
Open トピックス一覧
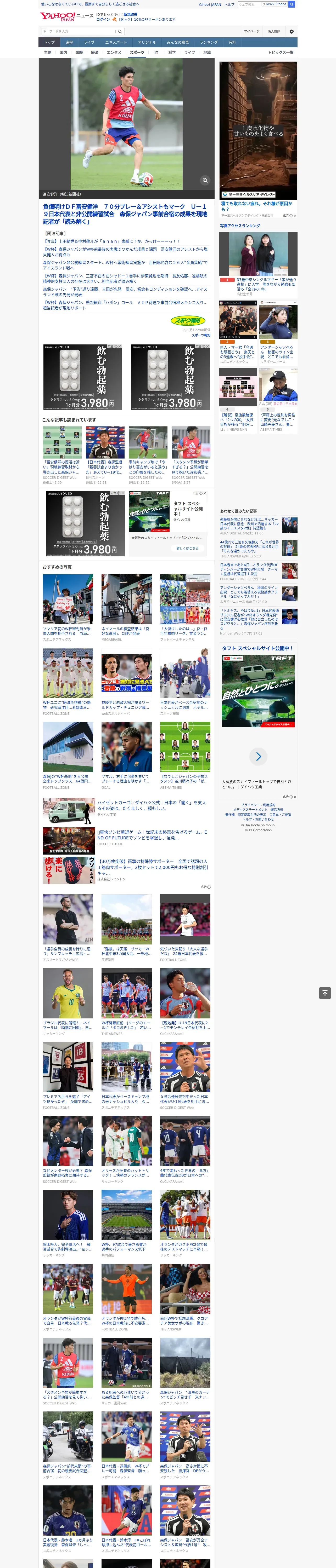[x=281, y=52]
